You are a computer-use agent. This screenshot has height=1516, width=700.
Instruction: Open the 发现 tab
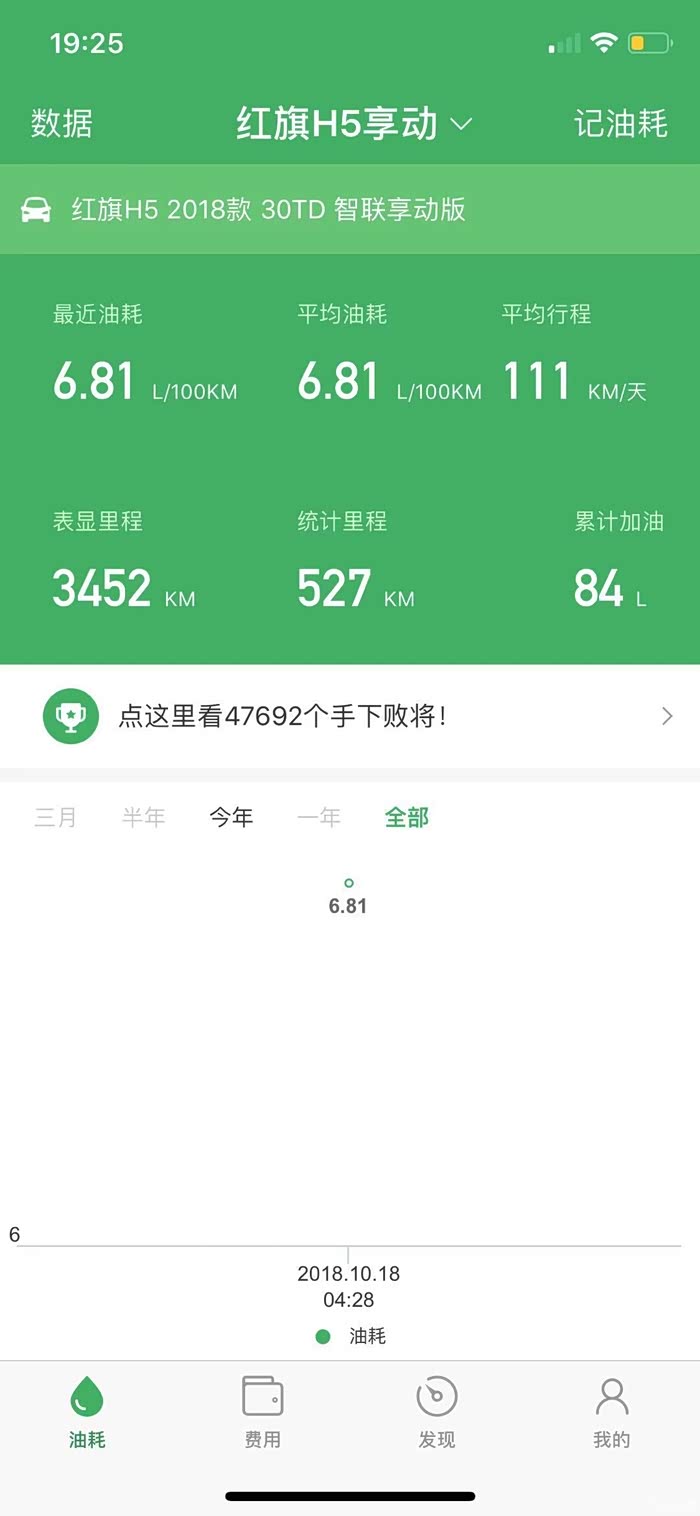(437, 1412)
